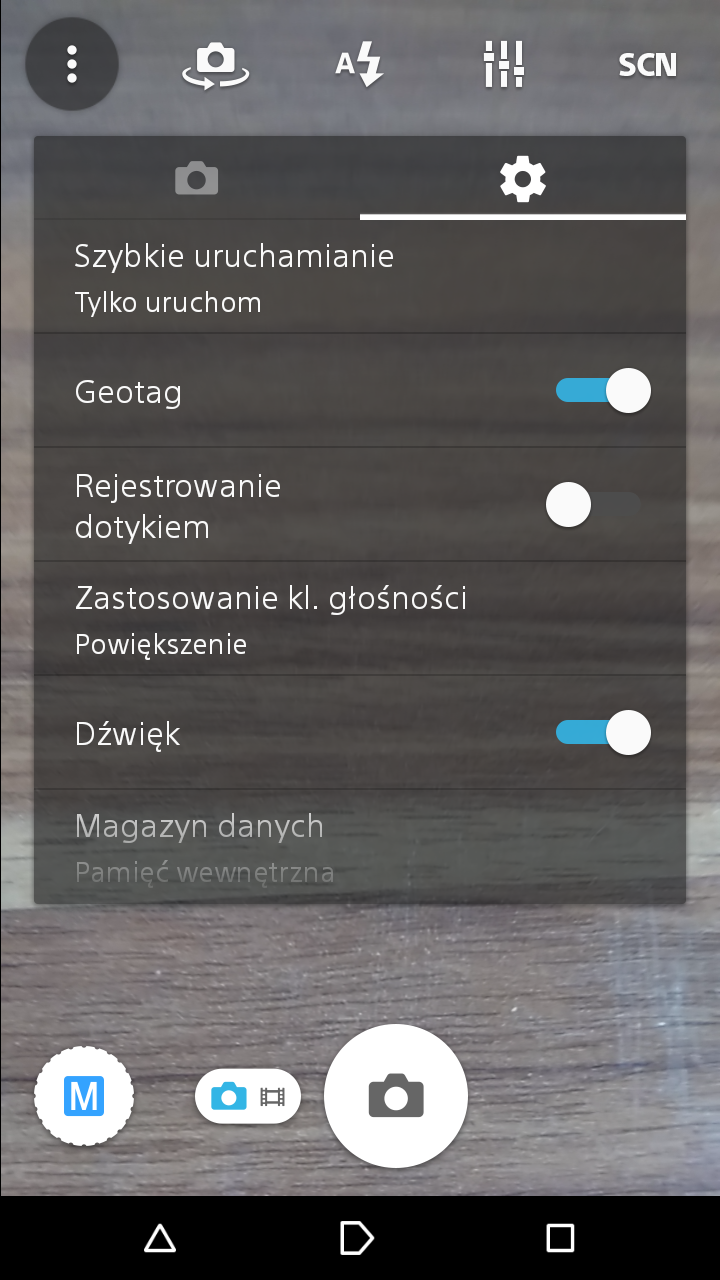Change the auto flash mode
This screenshot has height=1280, width=720.
(x=359, y=65)
